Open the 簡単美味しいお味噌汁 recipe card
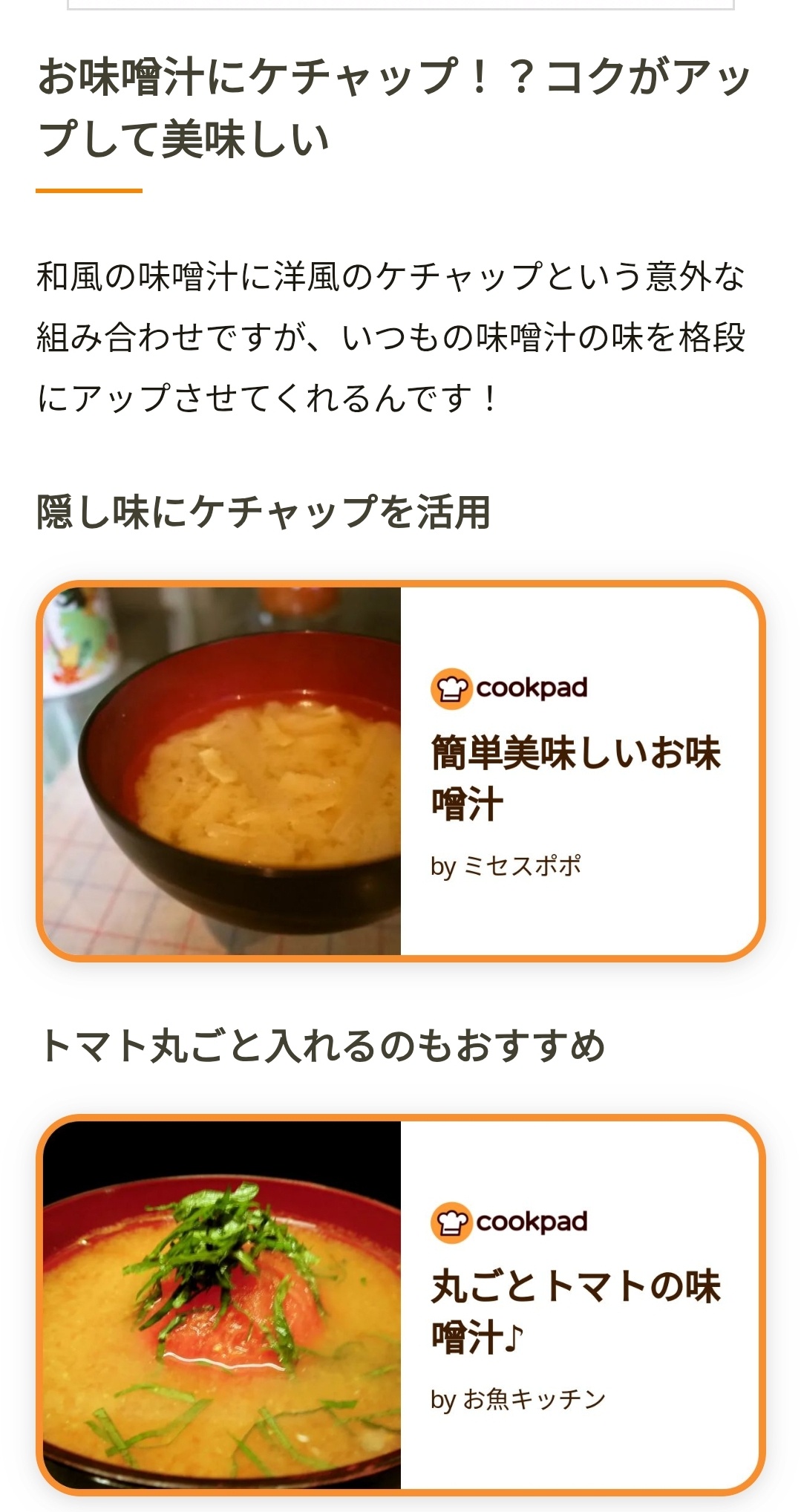The image size is (801, 1512). 401,771
